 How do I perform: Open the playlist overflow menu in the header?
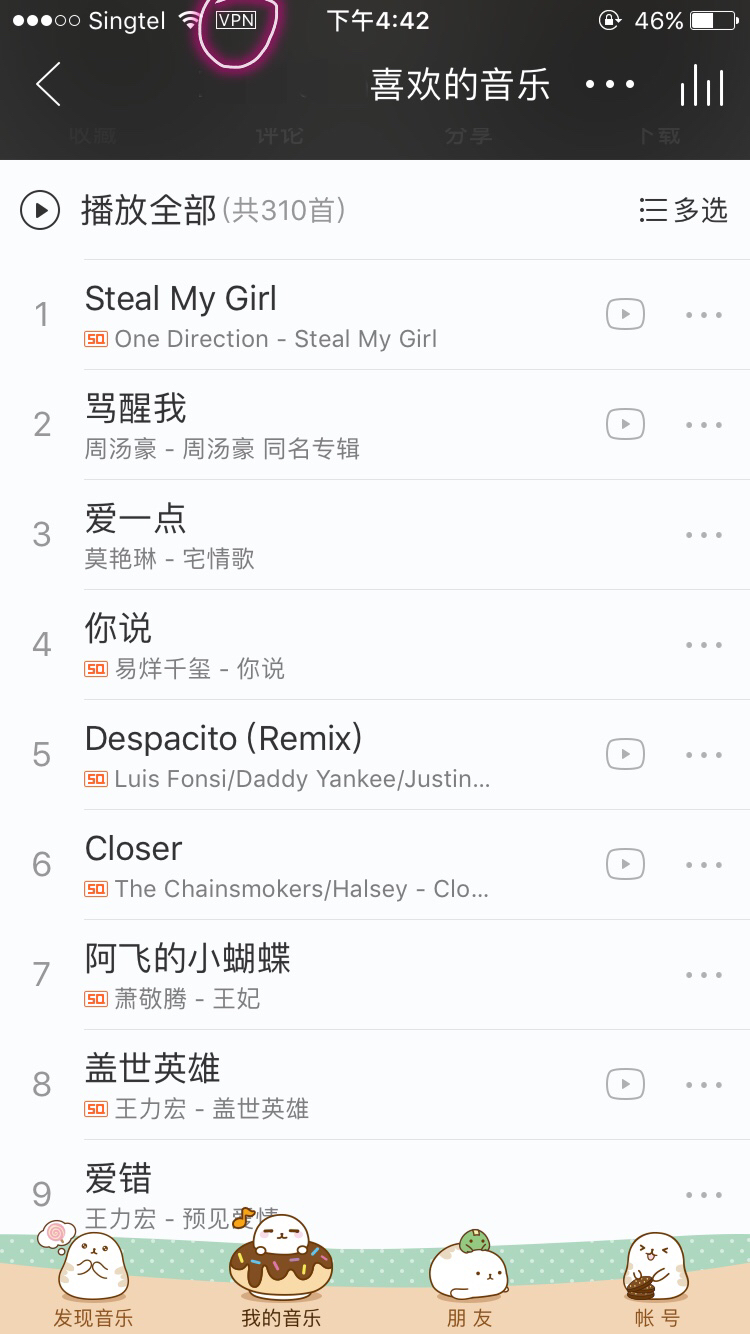(x=610, y=84)
